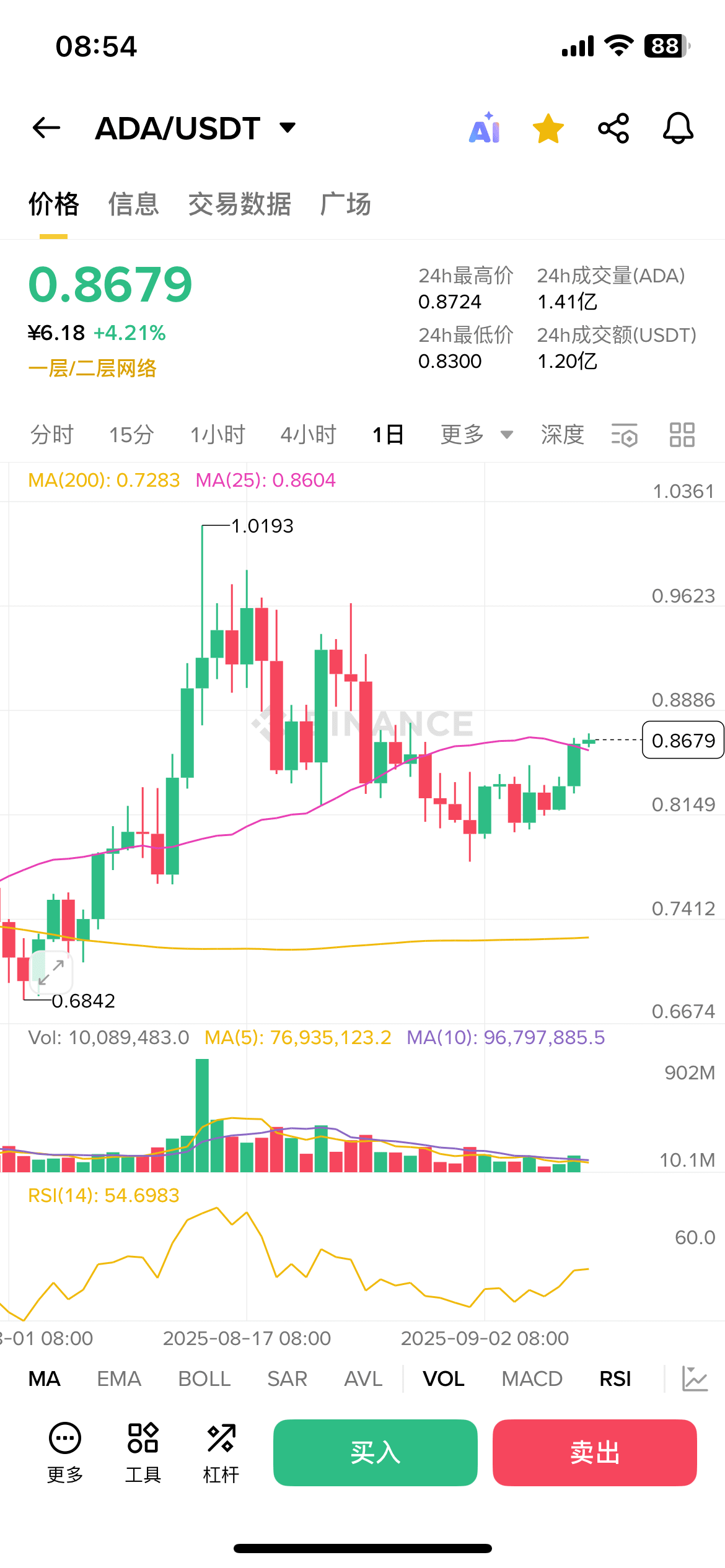Viewport: 725px width, 1568px height.
Task: Tap 买入 to buy ADA
Action: (375, 1452)
